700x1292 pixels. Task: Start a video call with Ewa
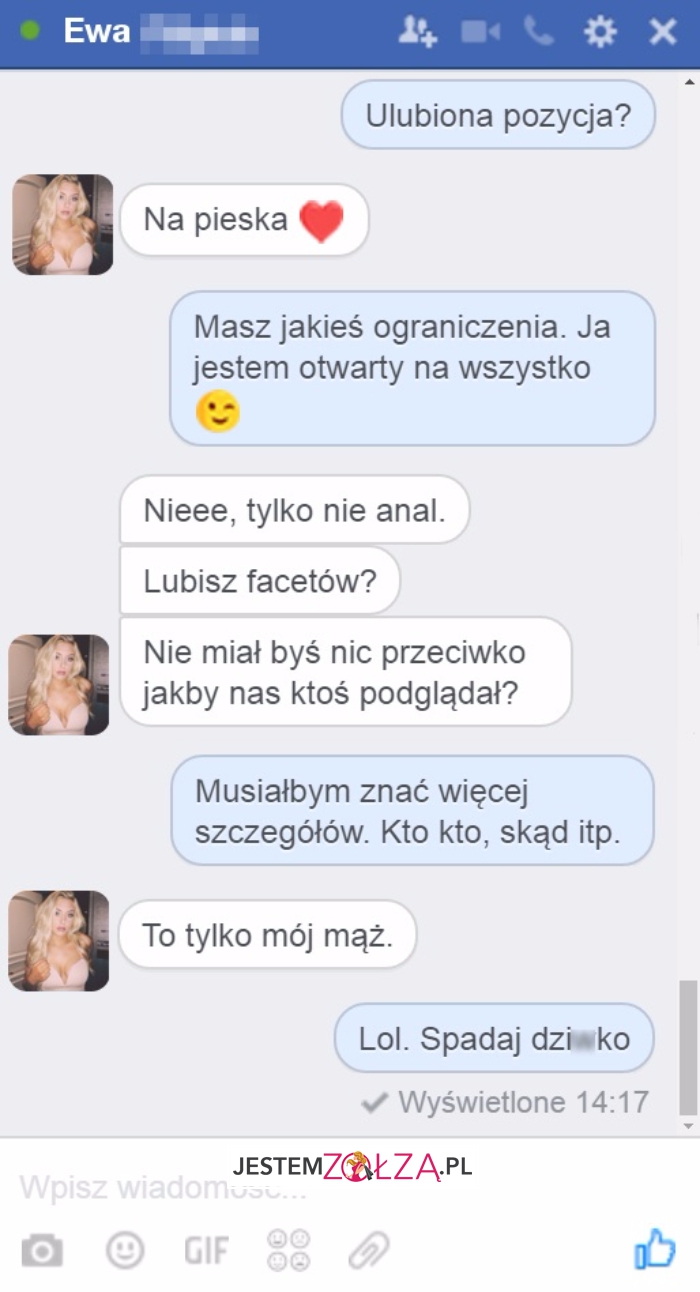tap(480, 32)
